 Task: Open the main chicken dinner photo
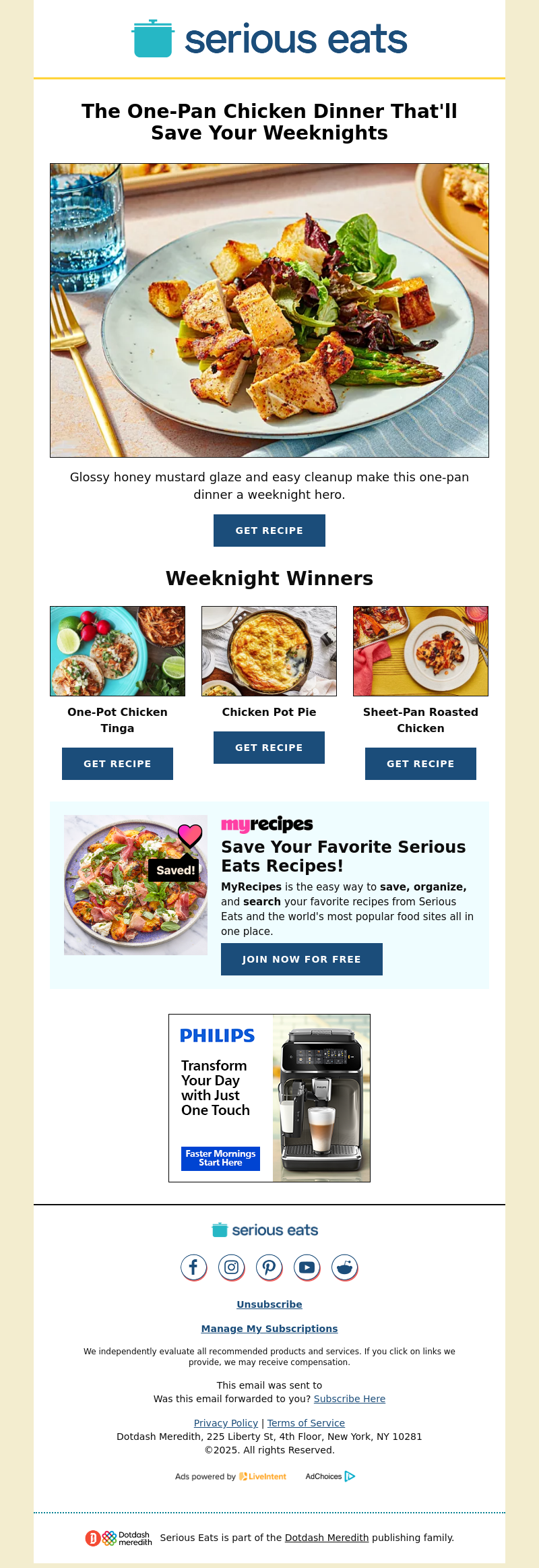pos(269,310)
